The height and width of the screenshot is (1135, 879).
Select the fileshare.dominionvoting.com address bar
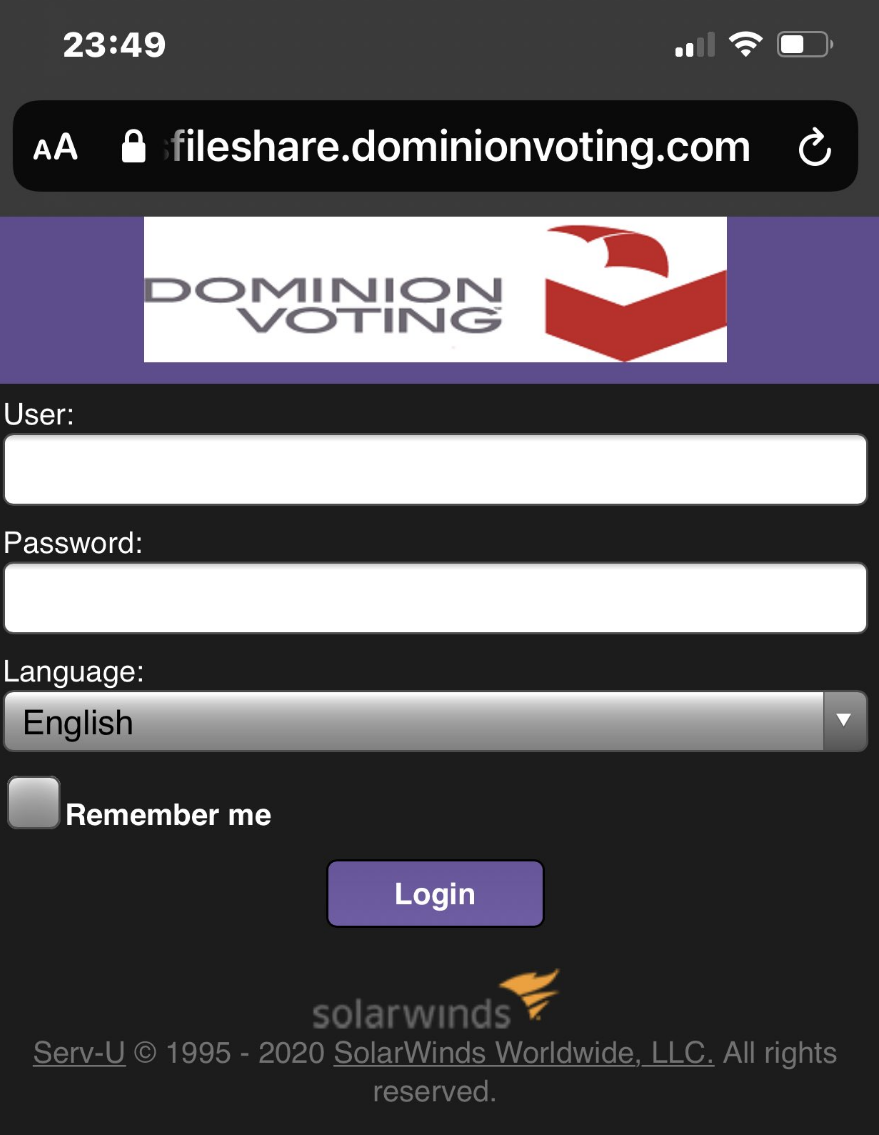click(x=460, y=147)
